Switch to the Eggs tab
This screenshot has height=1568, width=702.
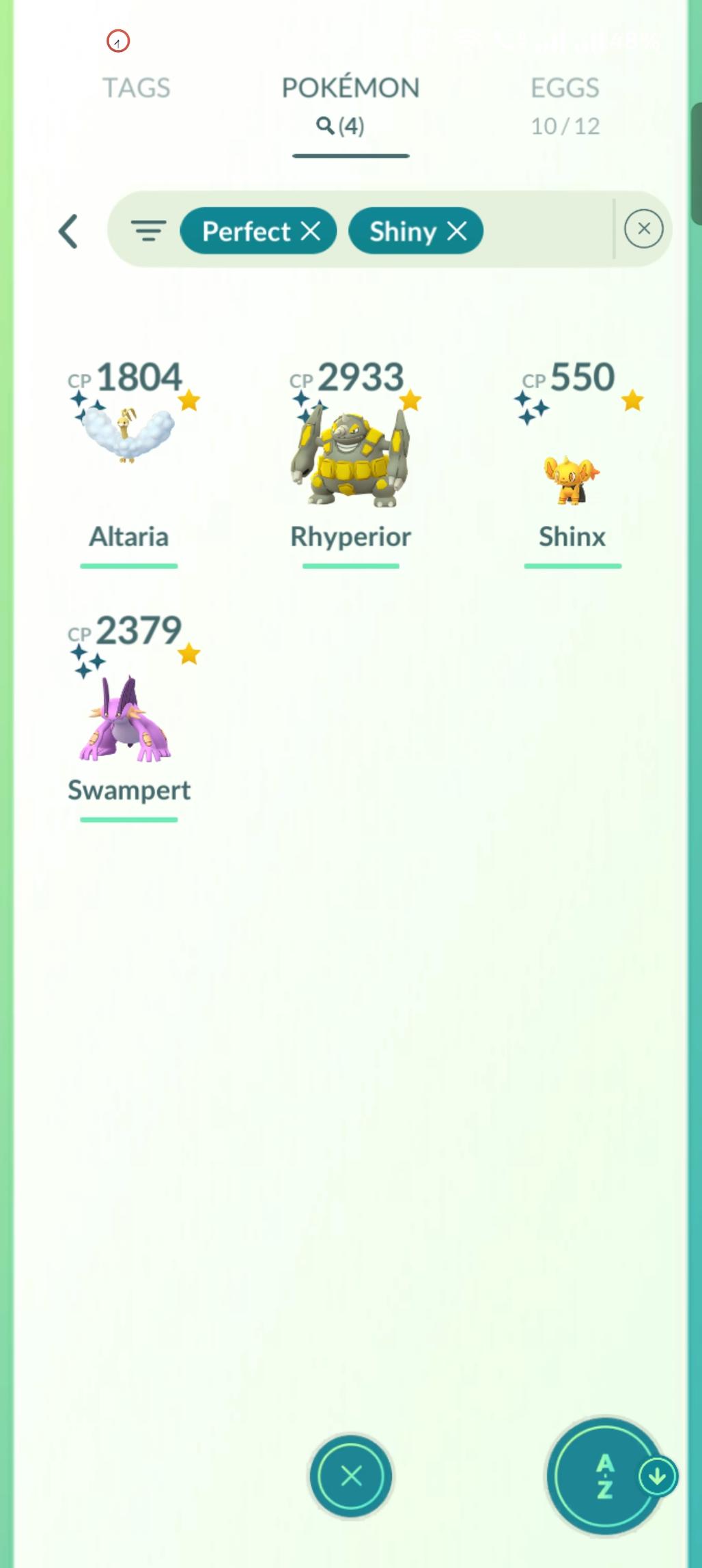(x=565, y=104)
